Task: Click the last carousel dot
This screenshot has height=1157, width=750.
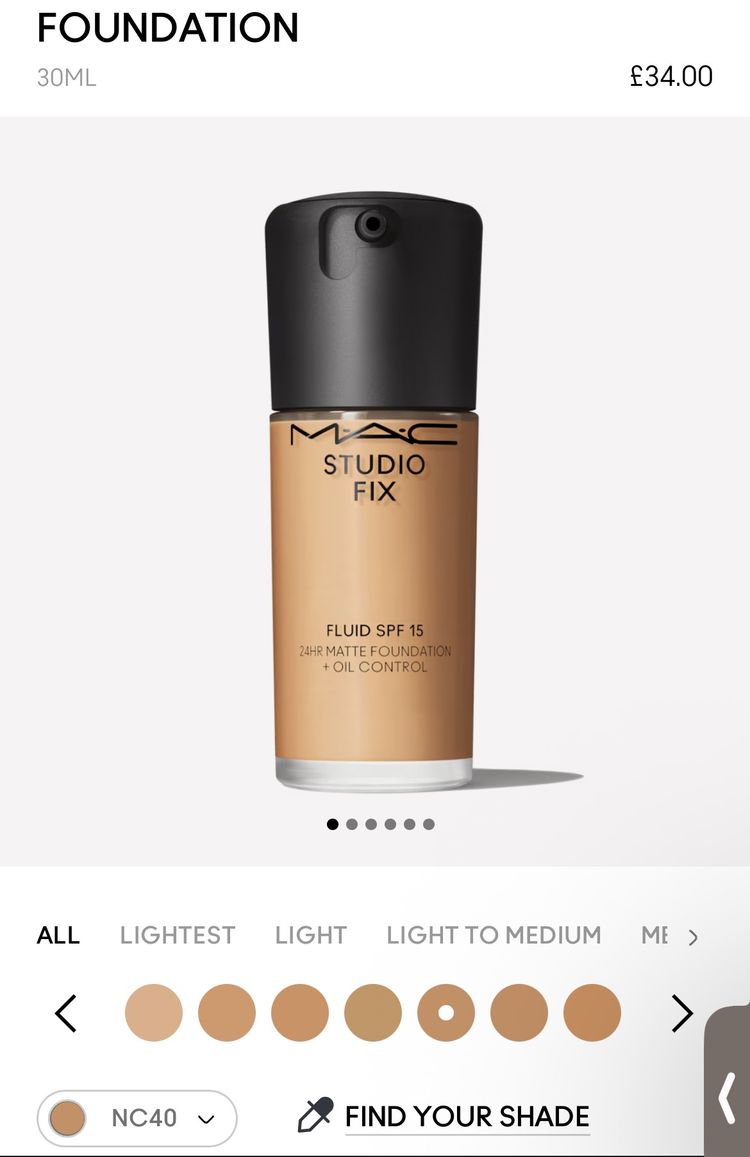Action: click(x=428, y=825)
